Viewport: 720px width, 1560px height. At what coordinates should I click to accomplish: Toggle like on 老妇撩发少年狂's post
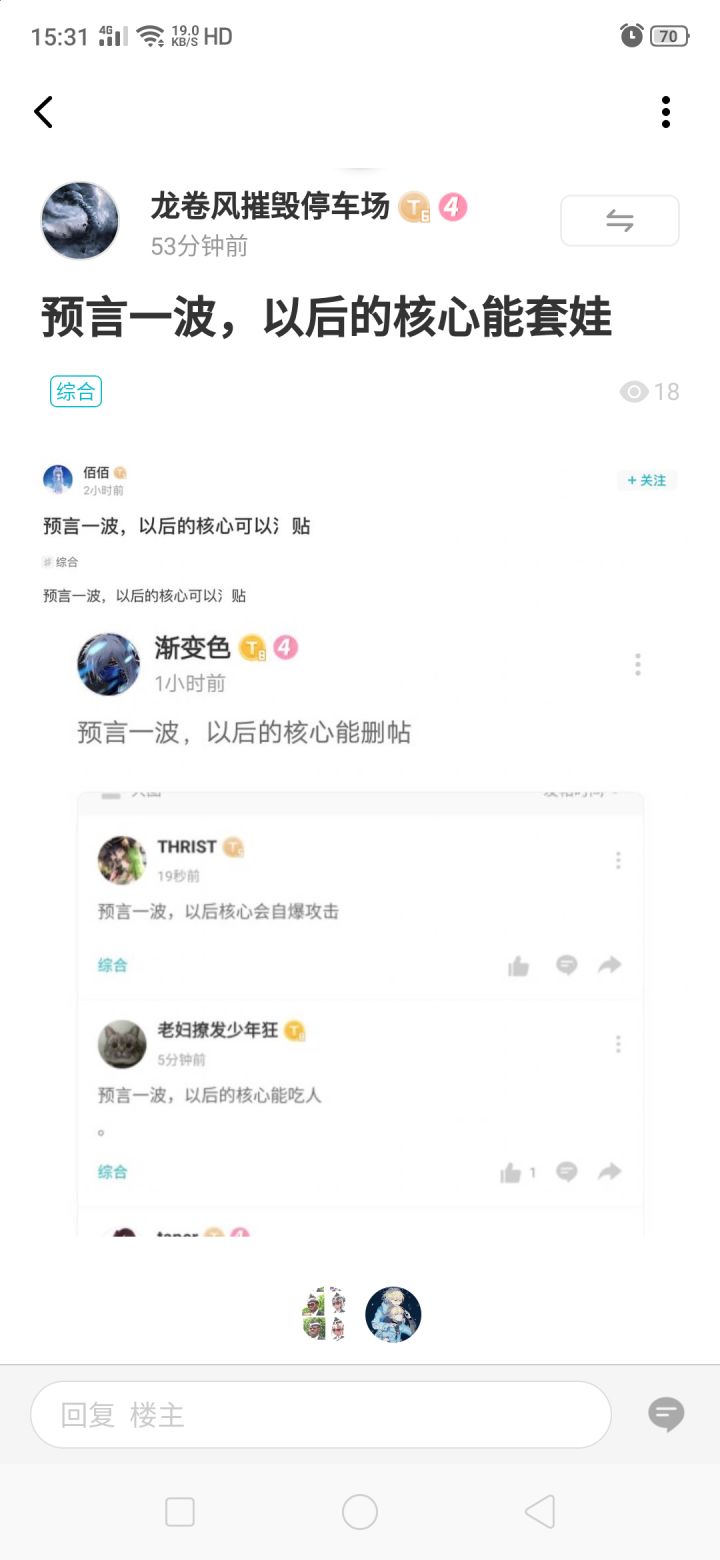coord(511,1172)
